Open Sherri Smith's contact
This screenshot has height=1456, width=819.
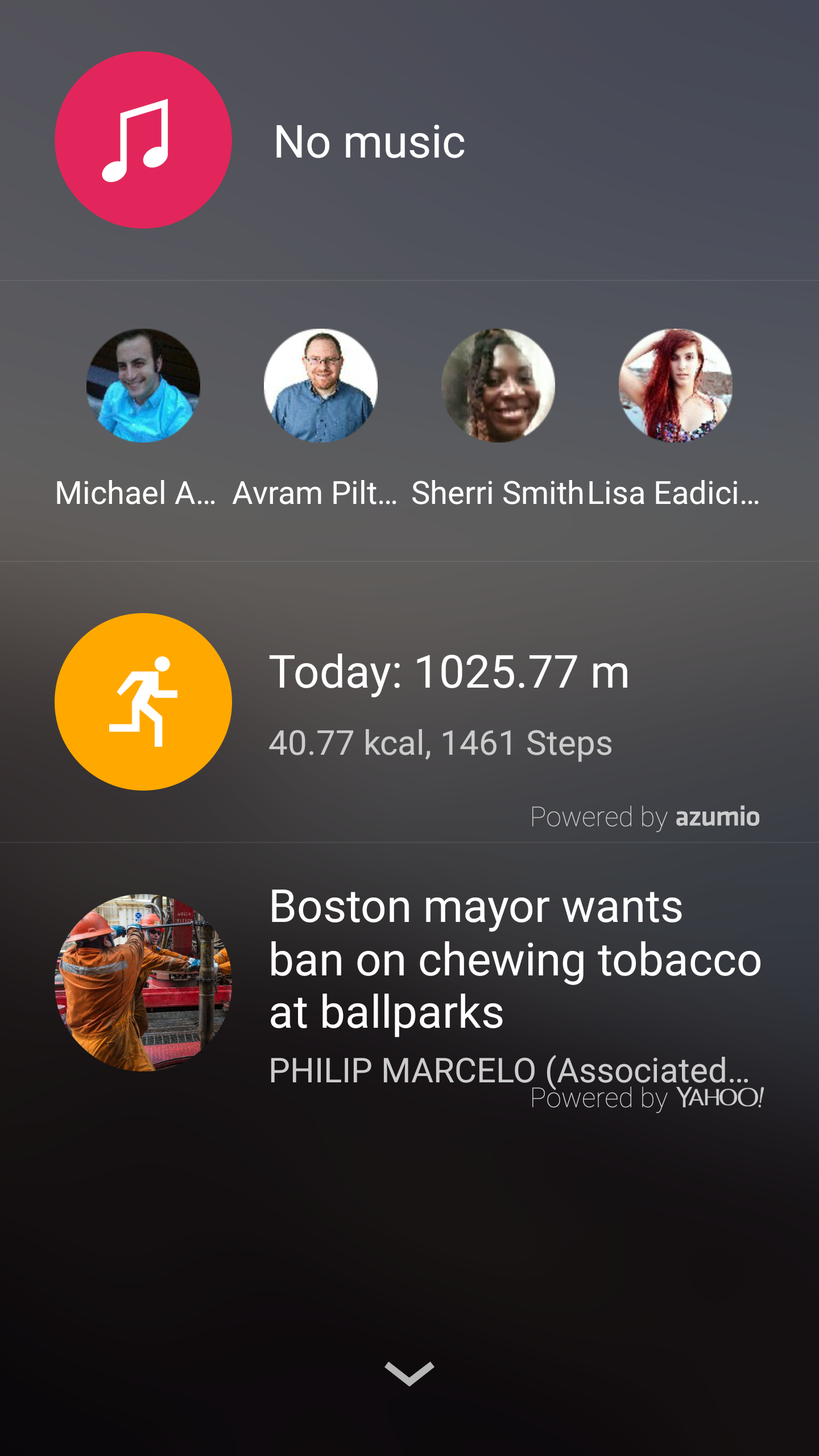(498, 386)
